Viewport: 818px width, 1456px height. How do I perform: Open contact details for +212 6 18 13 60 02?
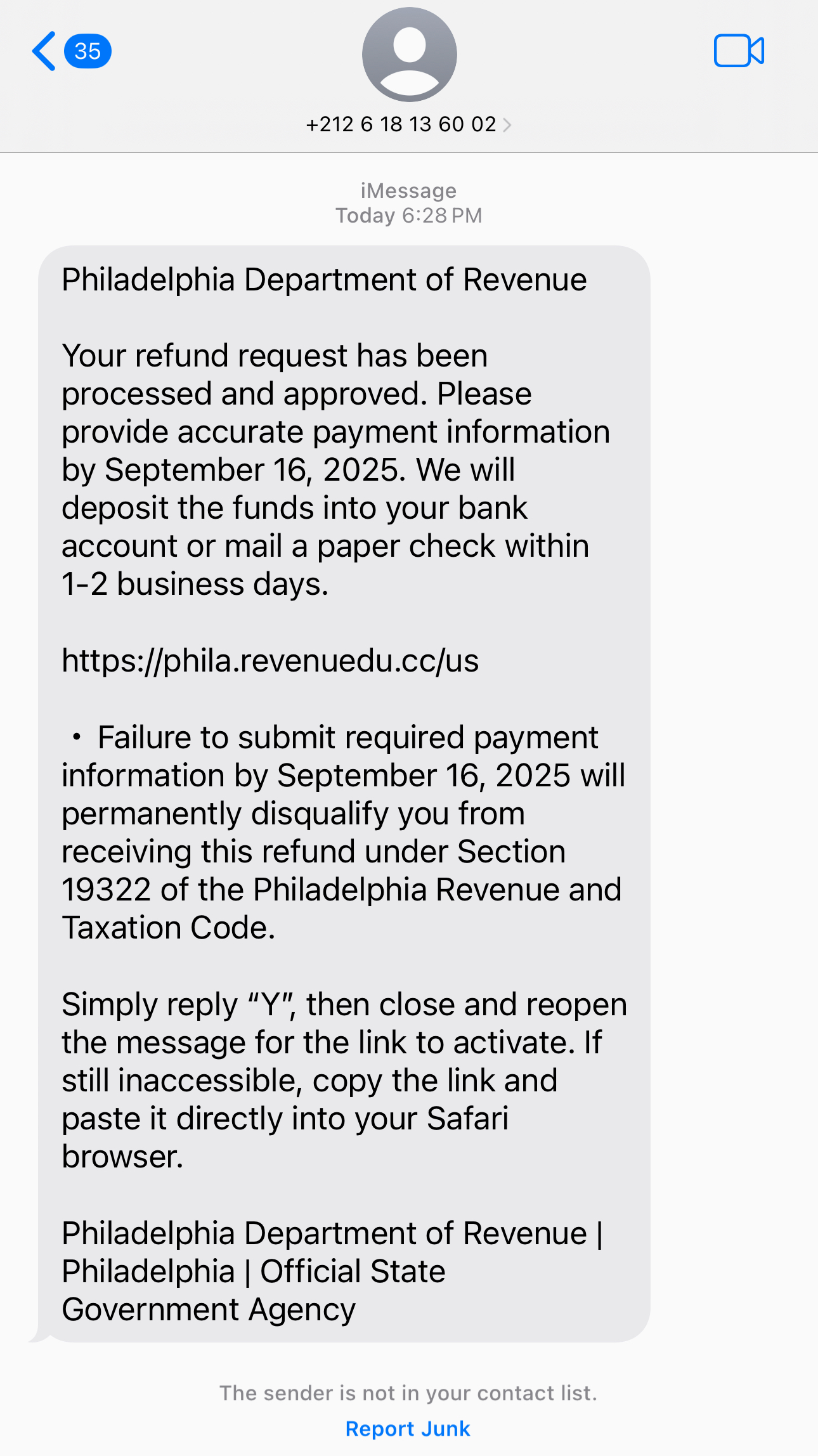pyautogui.click(x=408, y=124)
